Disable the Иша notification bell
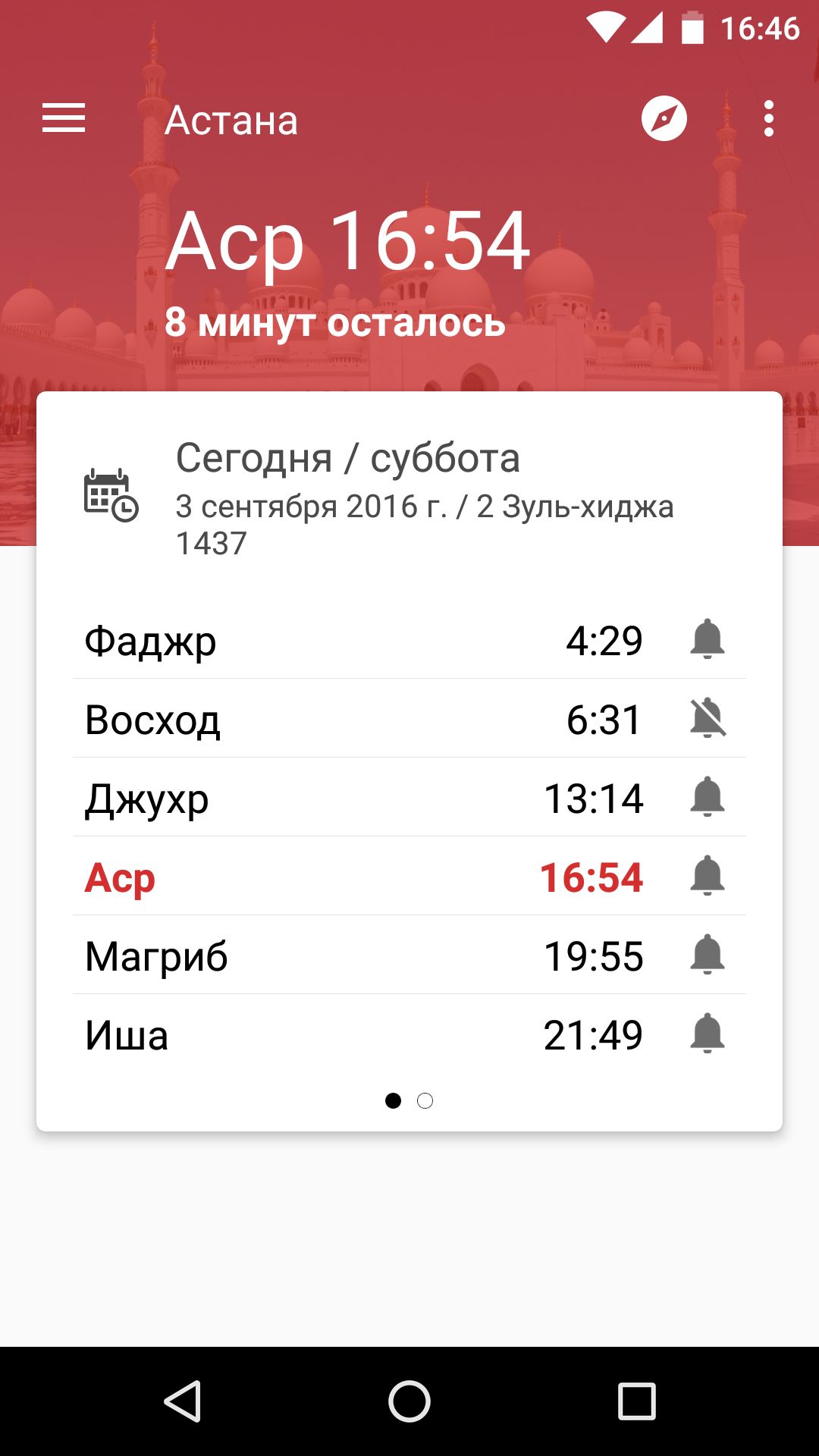This screenshot has height=1456, width=819. coord(708,1034)
